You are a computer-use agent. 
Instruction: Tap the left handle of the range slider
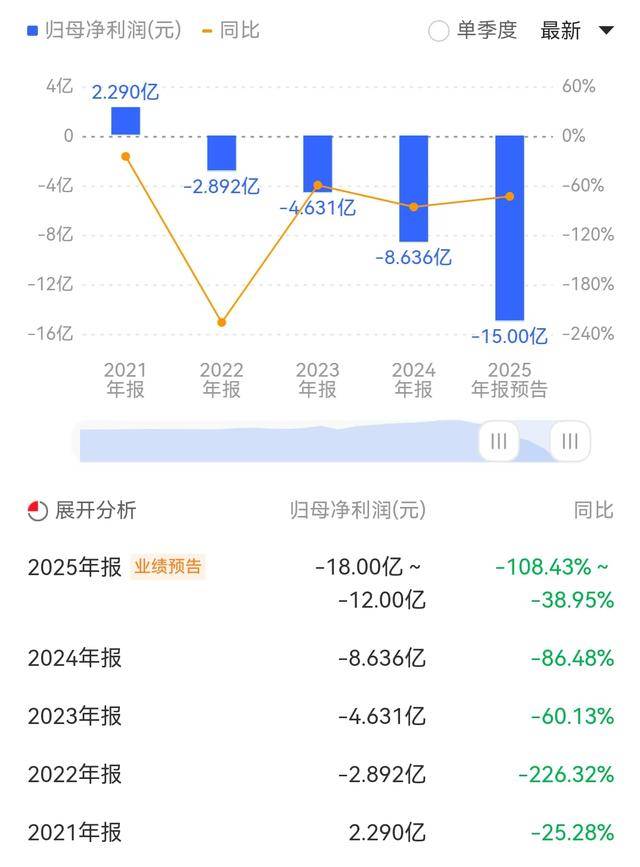coord(498,441)
